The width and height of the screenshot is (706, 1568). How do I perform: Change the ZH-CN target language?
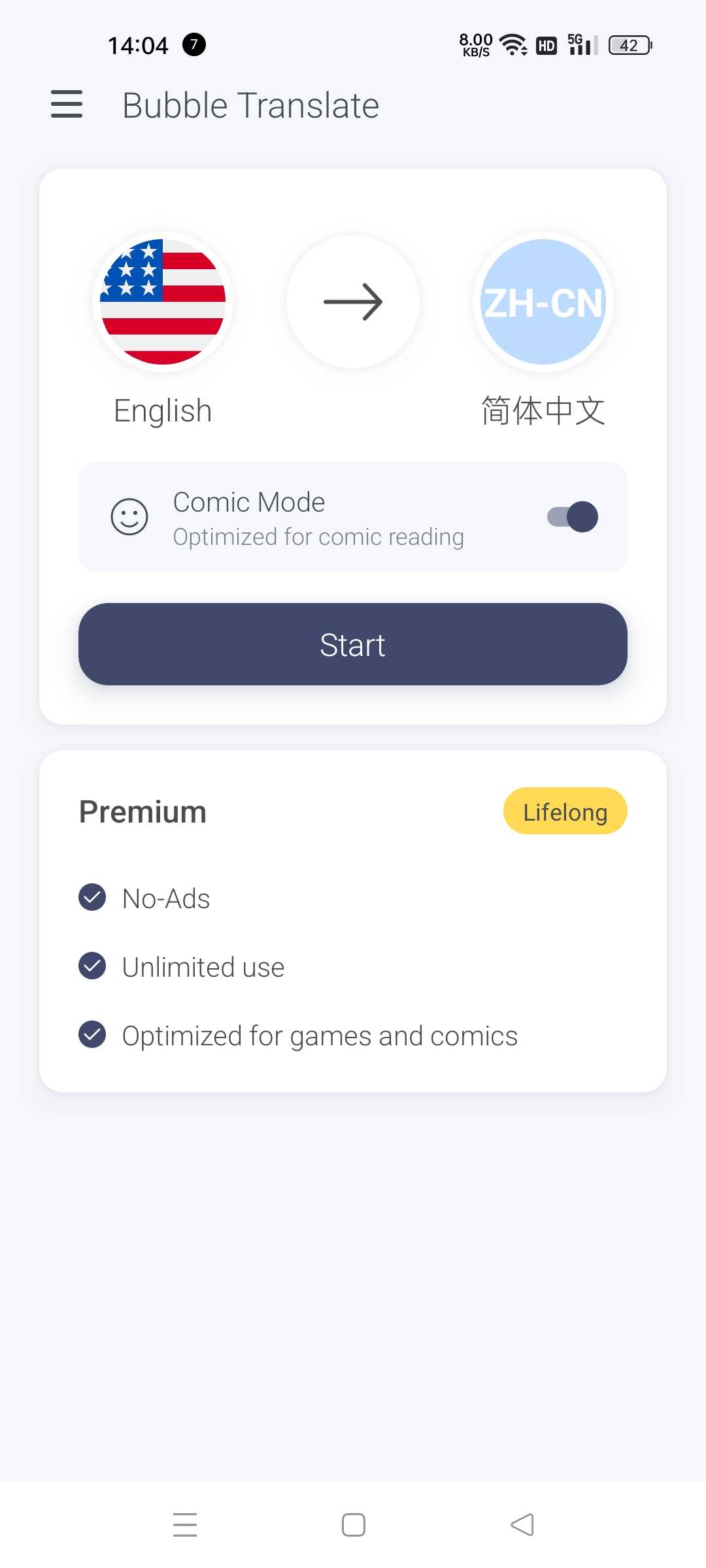(x=543, y=302)
